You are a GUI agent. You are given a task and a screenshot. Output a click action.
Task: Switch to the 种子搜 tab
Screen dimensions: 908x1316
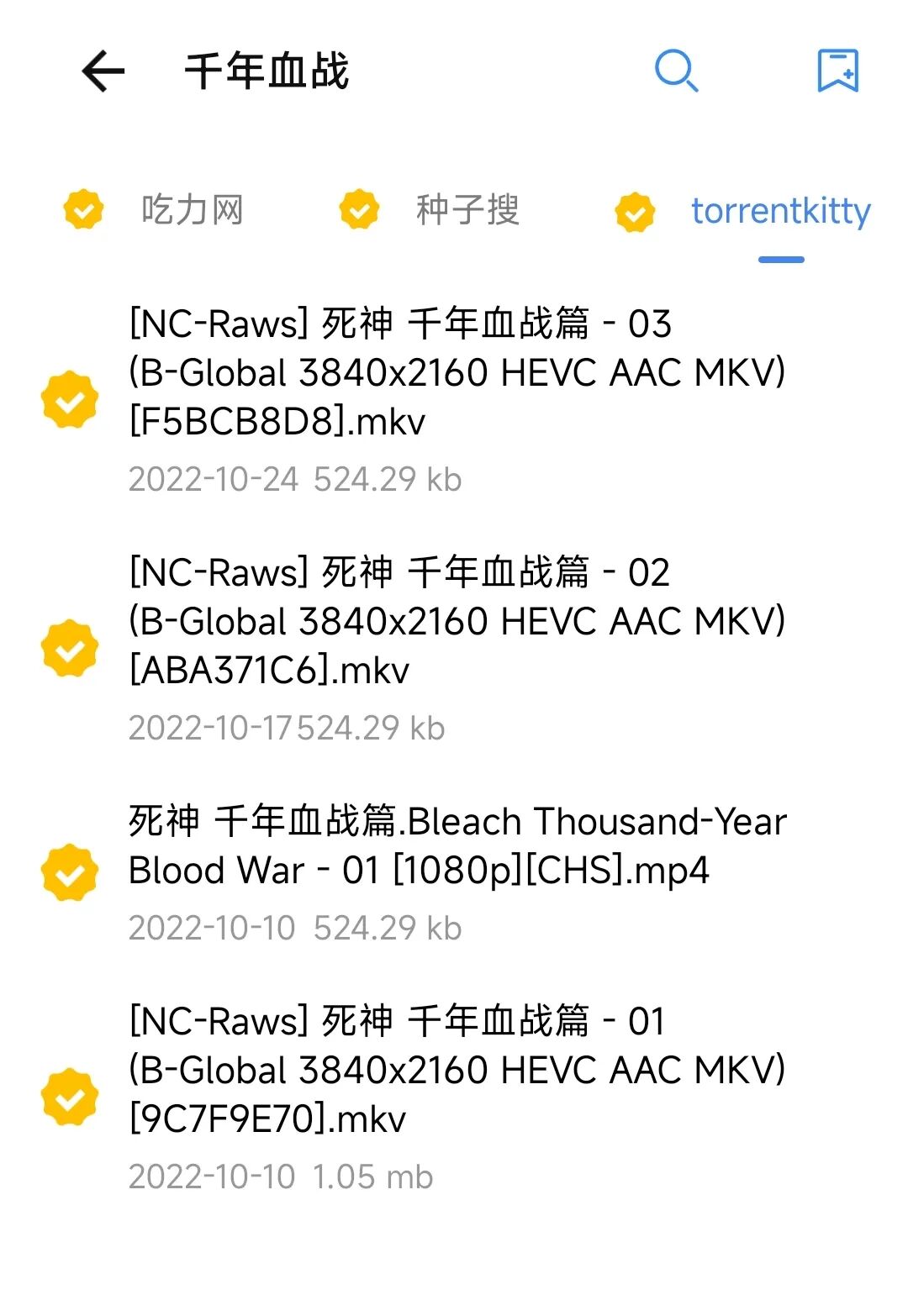click(x=467, y=210)
